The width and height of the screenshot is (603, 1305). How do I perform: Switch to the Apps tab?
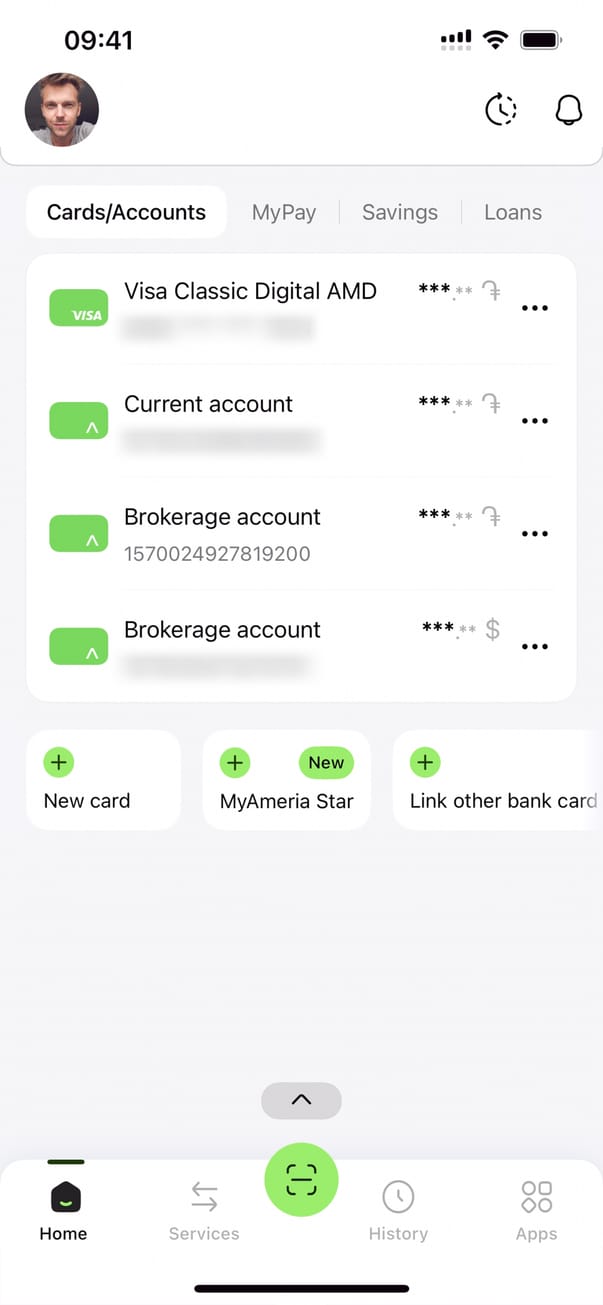[537, 1209]
